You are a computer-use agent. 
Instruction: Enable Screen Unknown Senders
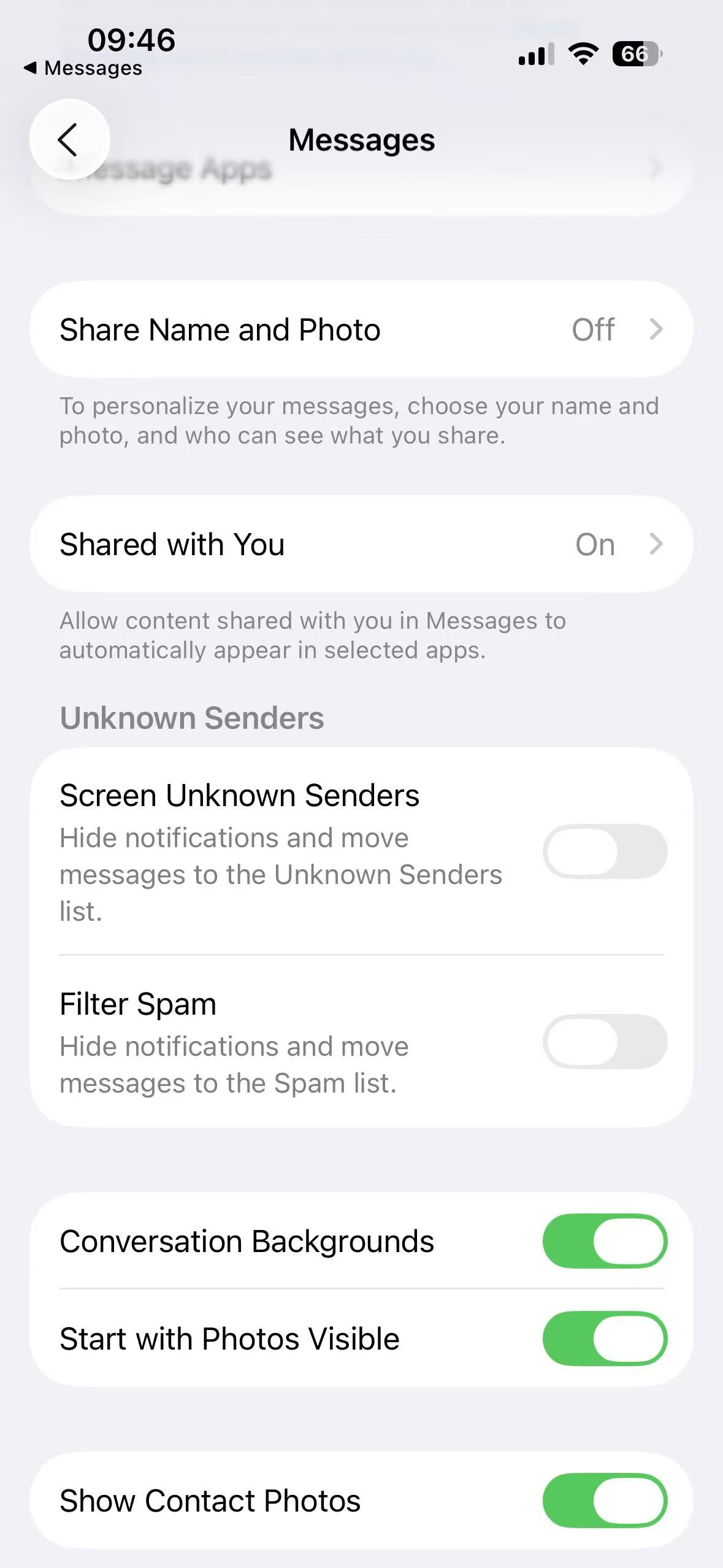tap(605, 851)
